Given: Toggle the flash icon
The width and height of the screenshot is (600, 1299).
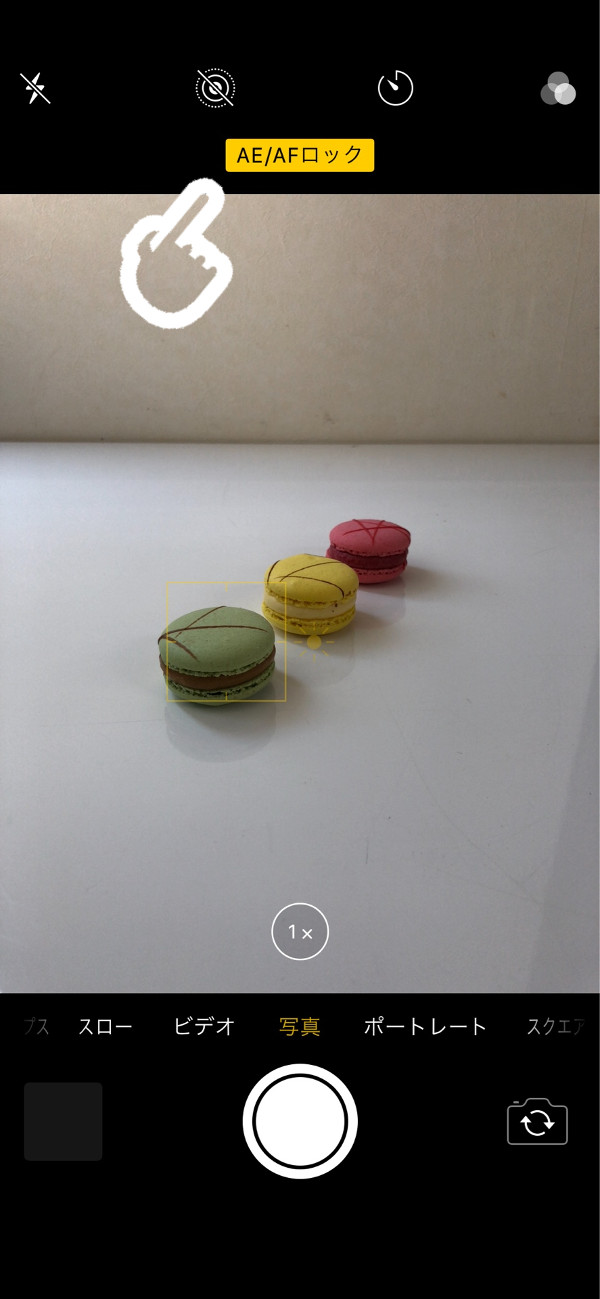Looking at the screenshot, I should pos(35,89).
